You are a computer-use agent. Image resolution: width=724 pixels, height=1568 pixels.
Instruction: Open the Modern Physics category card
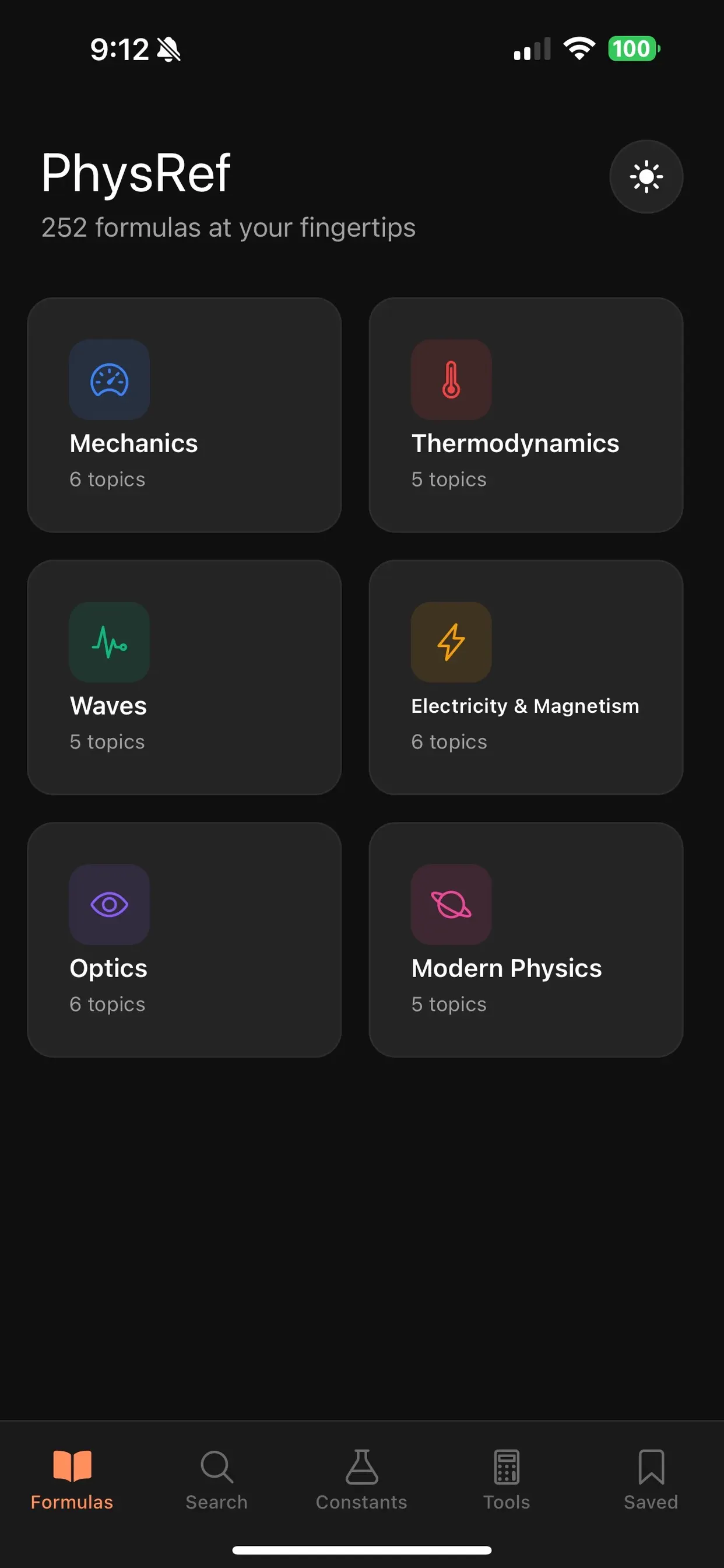[526, 939]
